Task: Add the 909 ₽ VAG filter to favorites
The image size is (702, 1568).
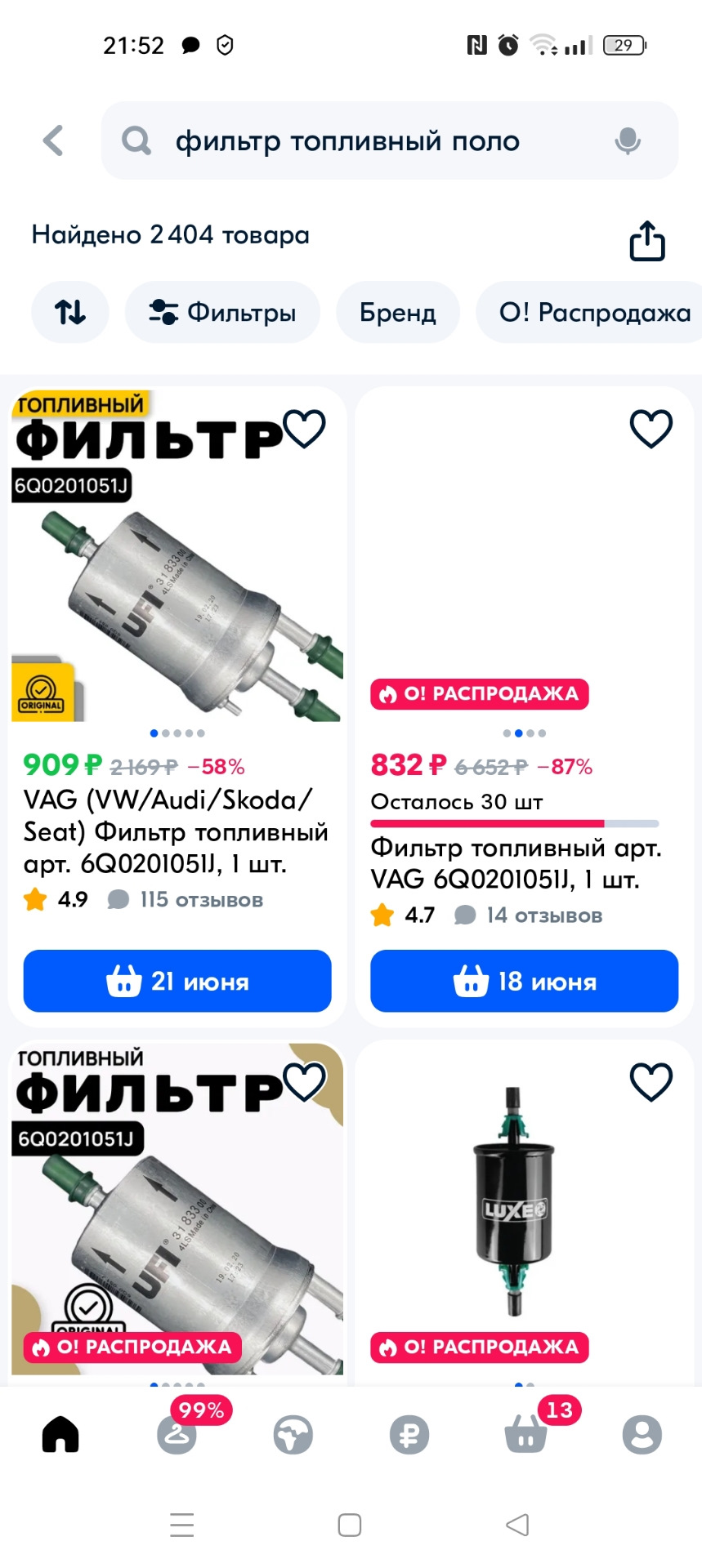Action: (x=305, y=429)
